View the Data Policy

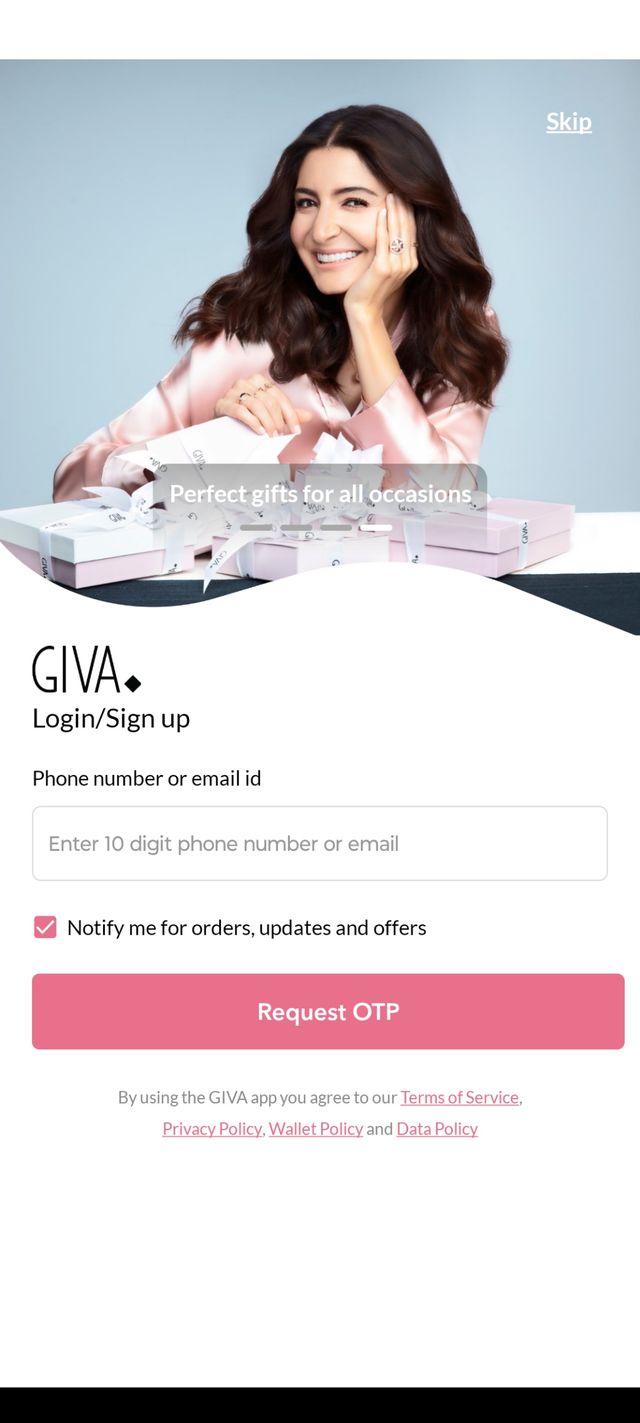click(x=437, y=1128)
